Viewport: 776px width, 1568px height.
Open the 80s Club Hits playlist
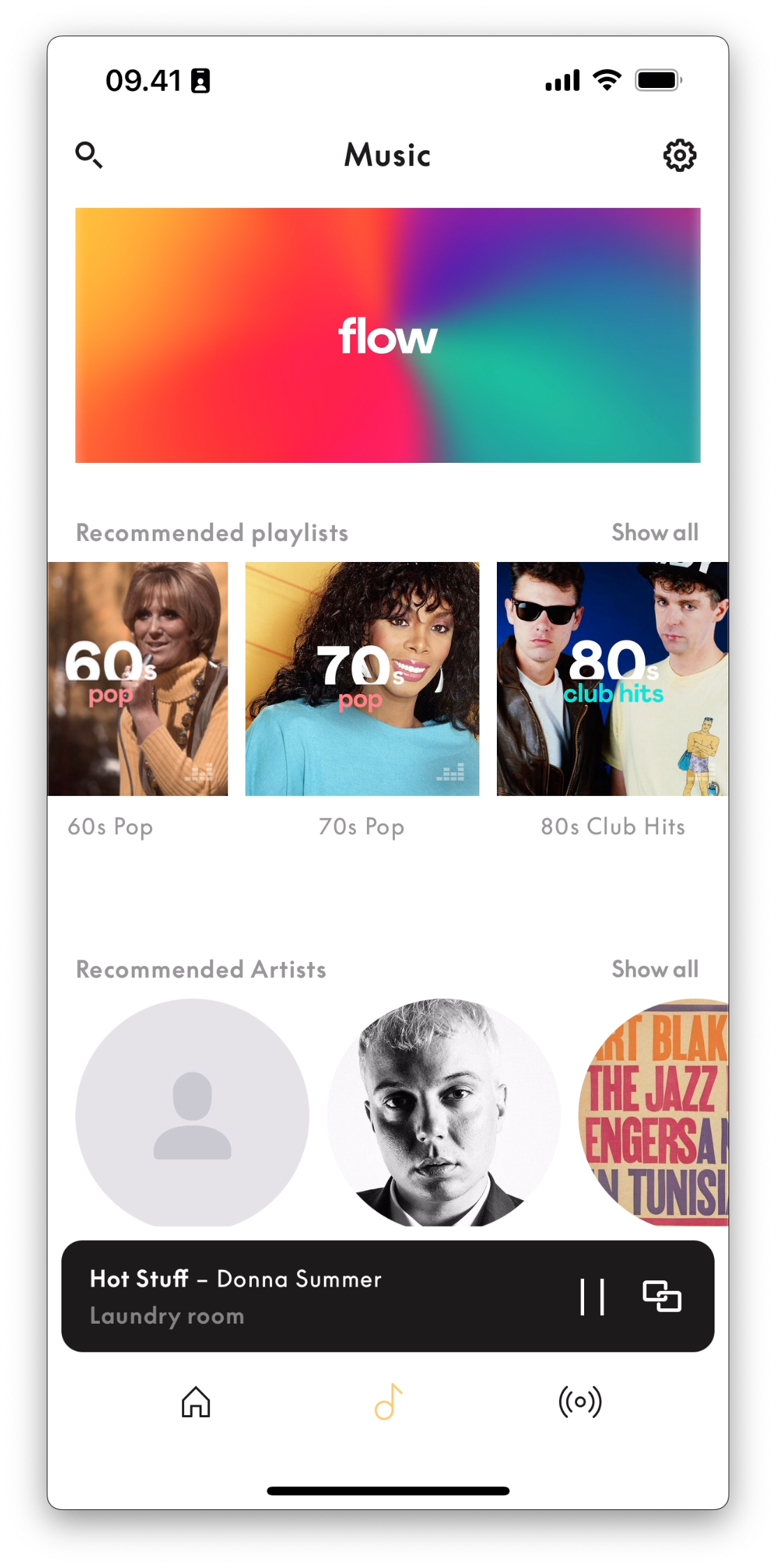point(612,679)
